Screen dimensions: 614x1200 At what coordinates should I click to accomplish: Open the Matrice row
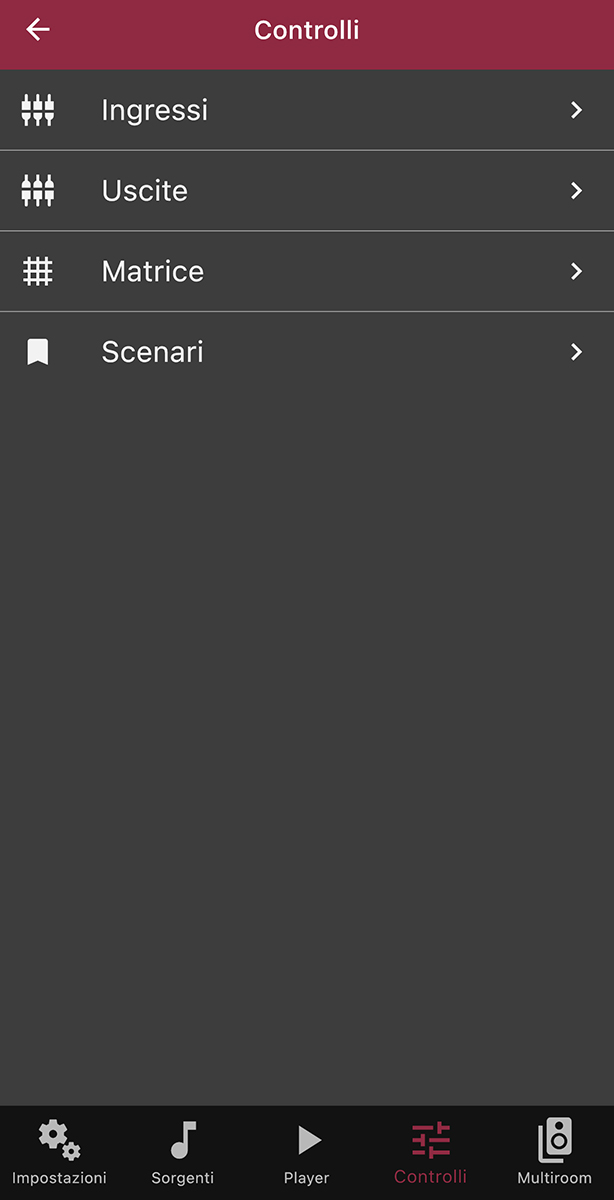point(307,272)
